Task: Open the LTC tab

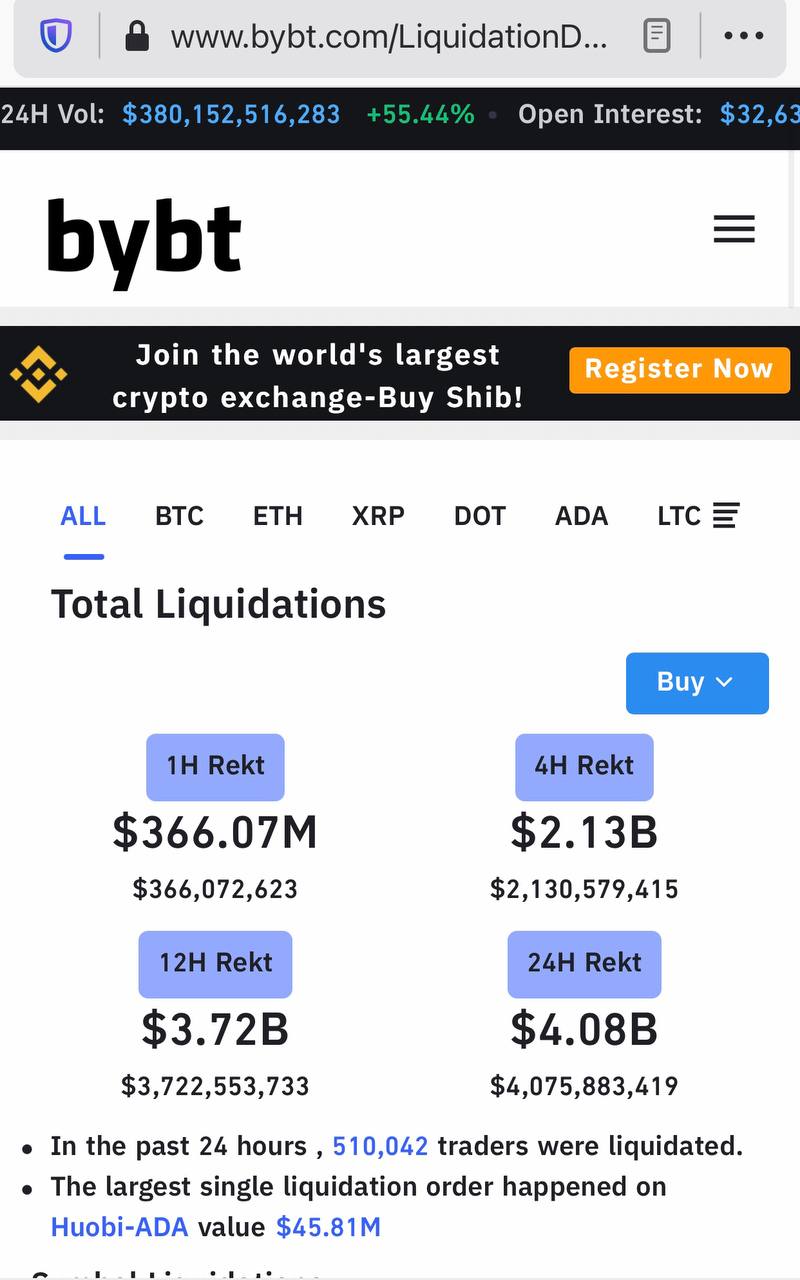Action: (679, 516)
